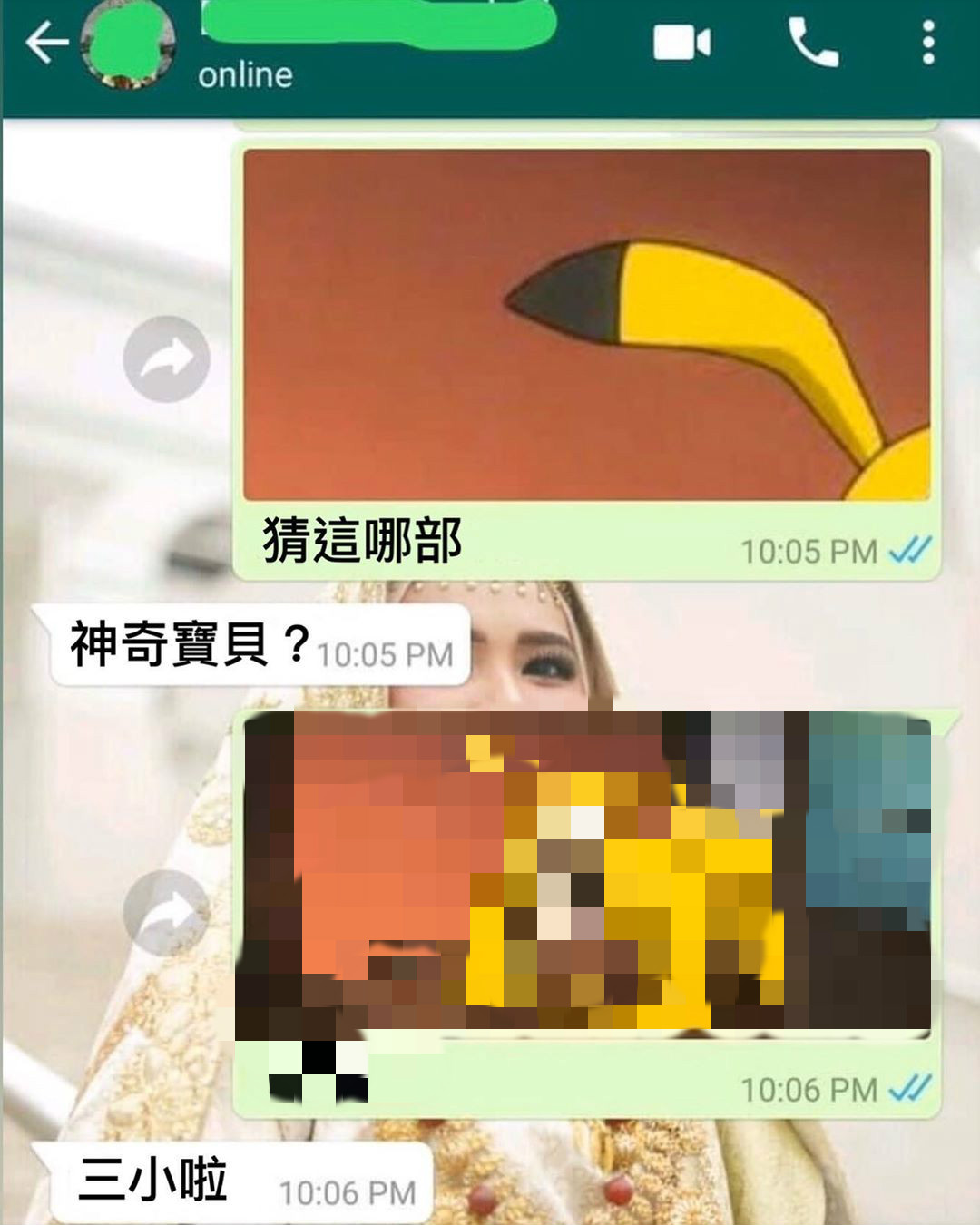
Task: Open the contact's profile picture
Action: click(128, 45)
